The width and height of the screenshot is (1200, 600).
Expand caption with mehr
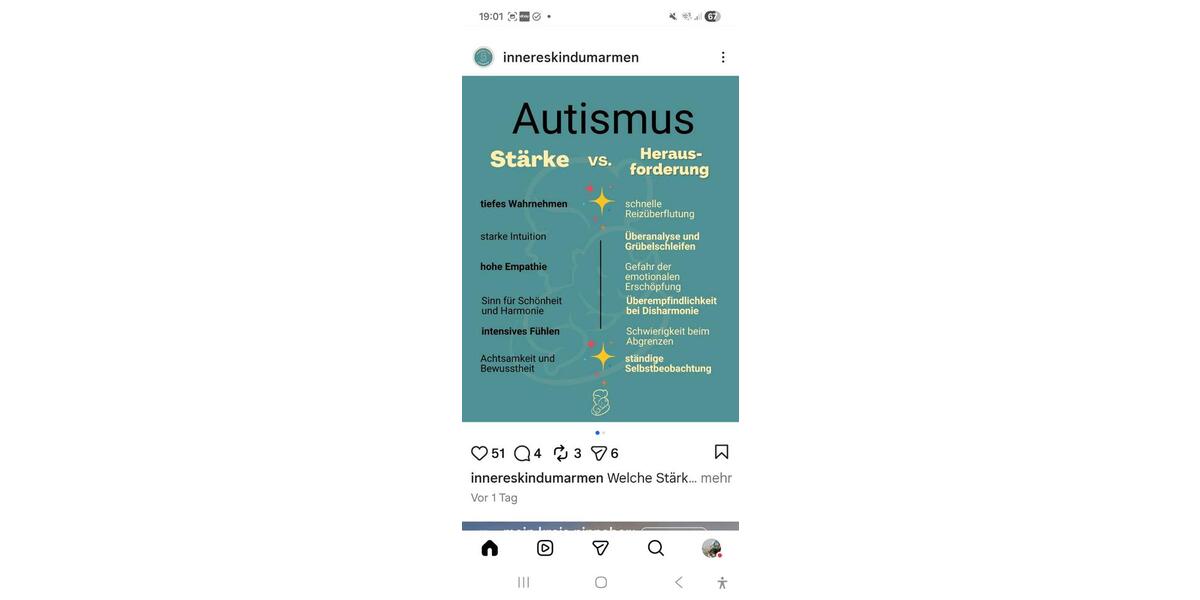pyautogui.click(x=716, y=478)
